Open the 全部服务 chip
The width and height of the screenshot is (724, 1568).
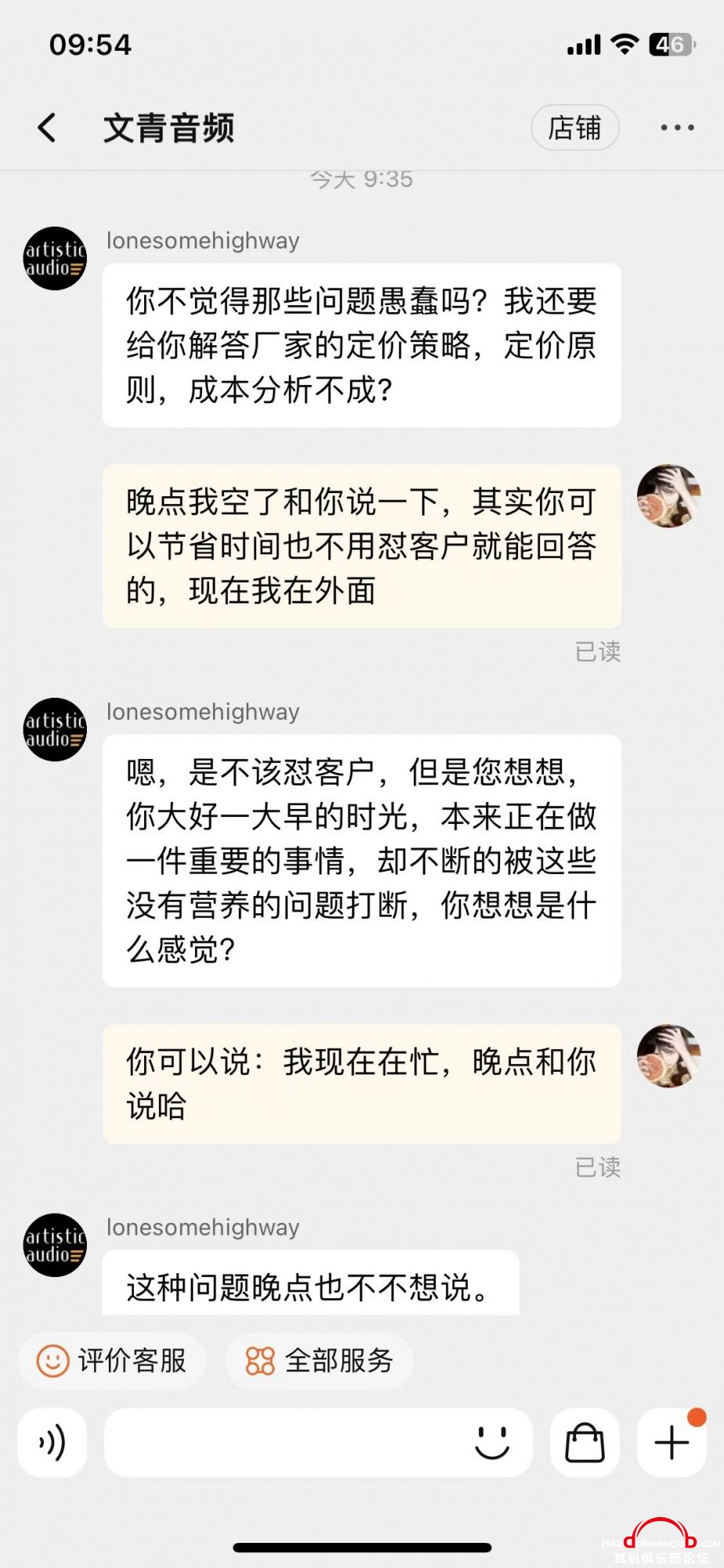[x=319, y=1361]
